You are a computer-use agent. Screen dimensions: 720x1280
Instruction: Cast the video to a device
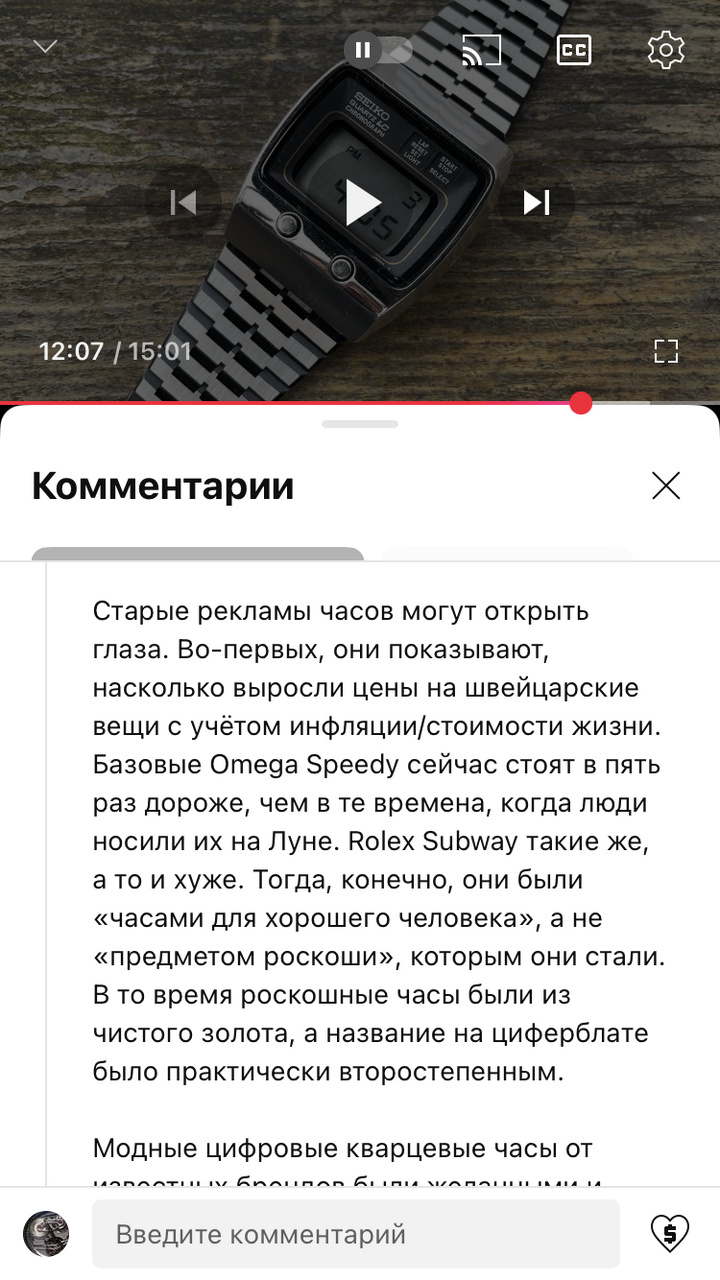tap(481, 49)
